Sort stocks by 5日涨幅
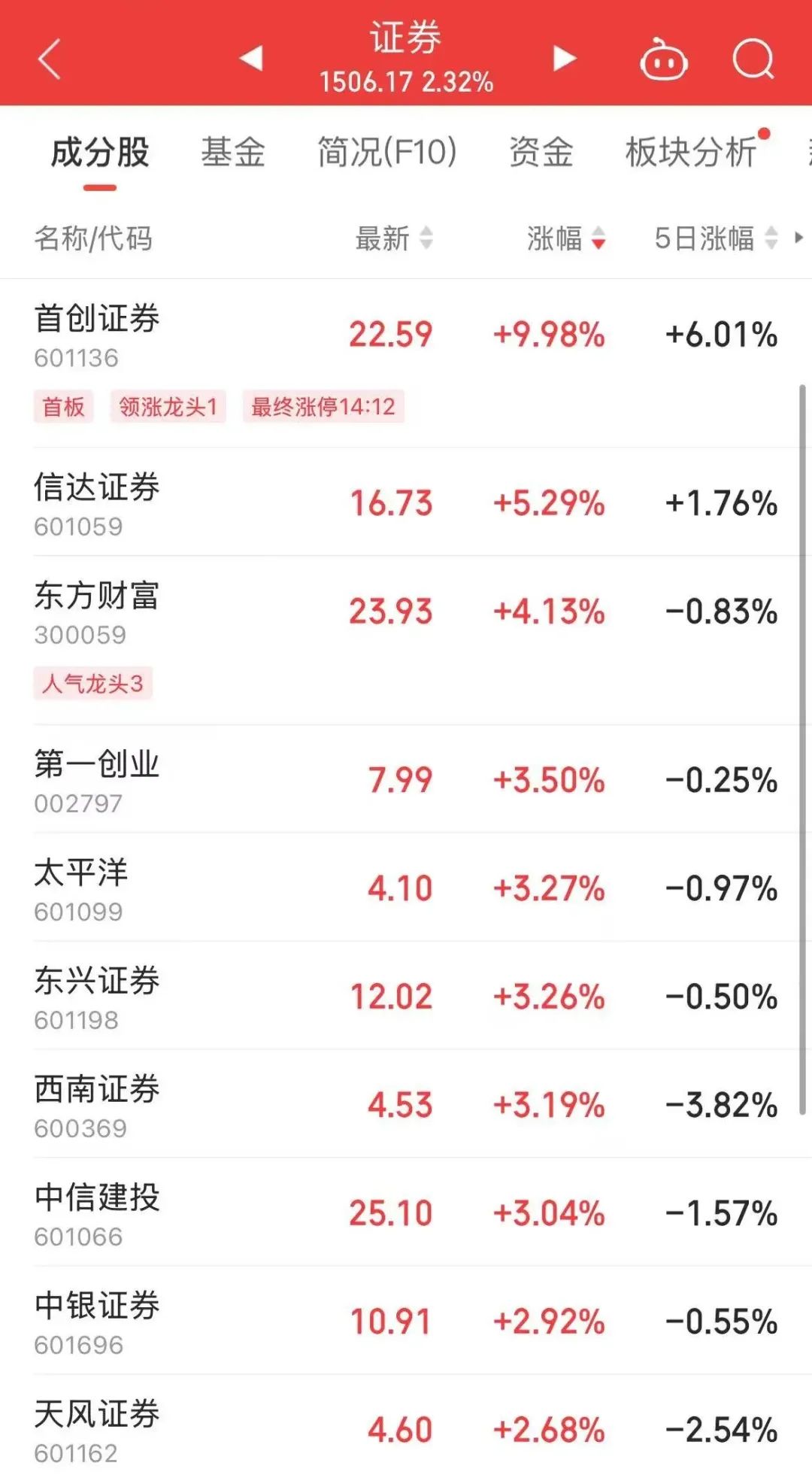The height and width of the screenshot is (1478, 812). pyautogui.click(x=714, y=238)
